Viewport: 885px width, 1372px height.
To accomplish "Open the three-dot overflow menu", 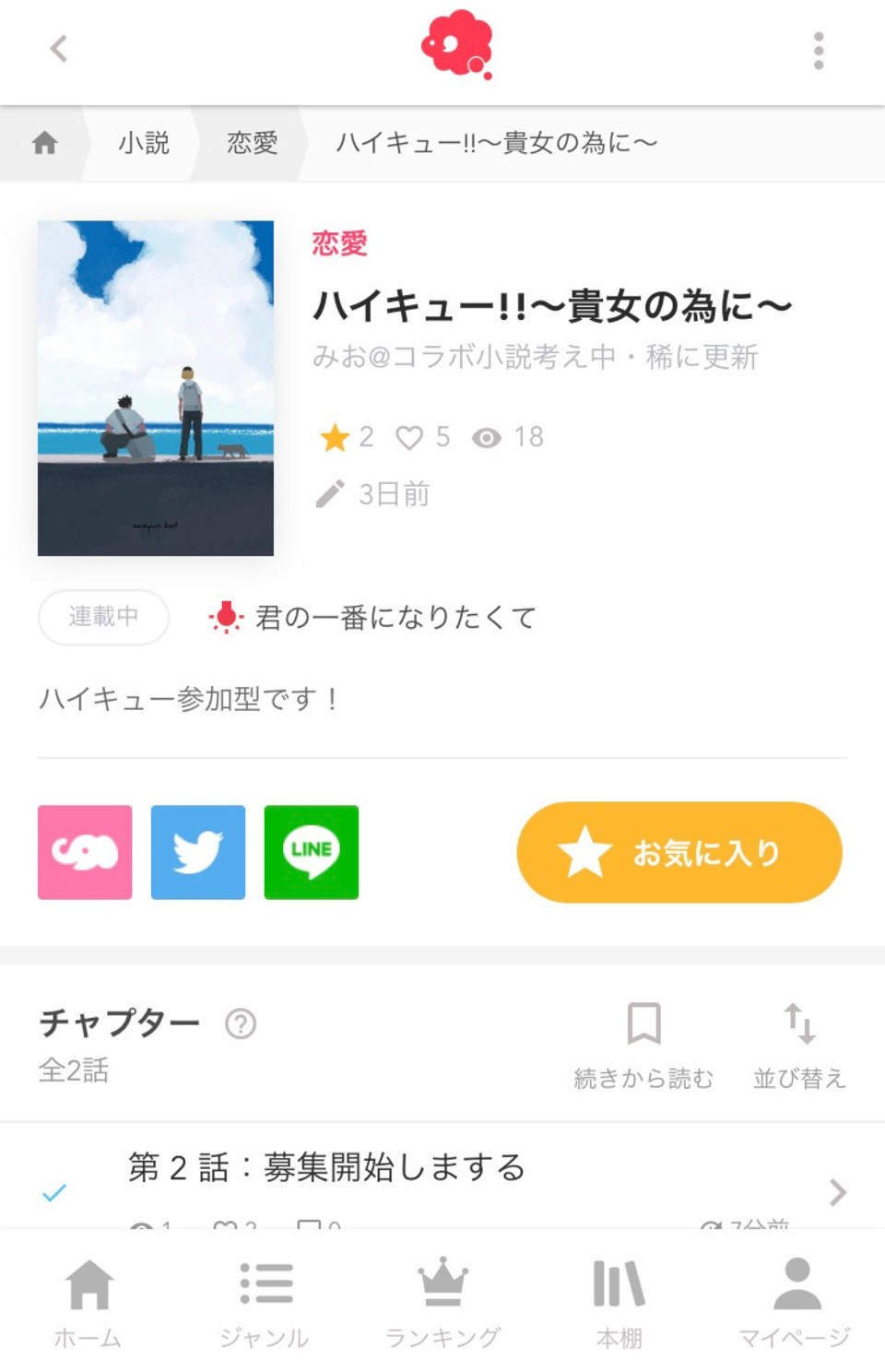I will point(818,51).
